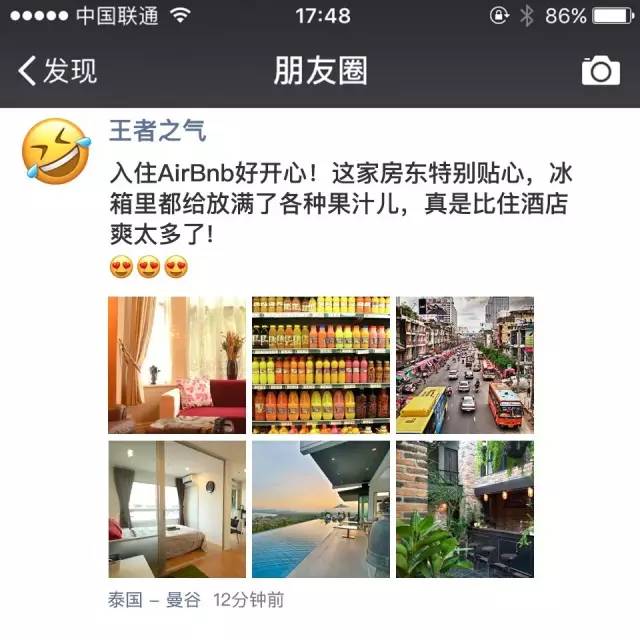View the infinity pool sunset photo
Image resolution: width=640 pixels, height=640 pixels.
coord(320,509)
